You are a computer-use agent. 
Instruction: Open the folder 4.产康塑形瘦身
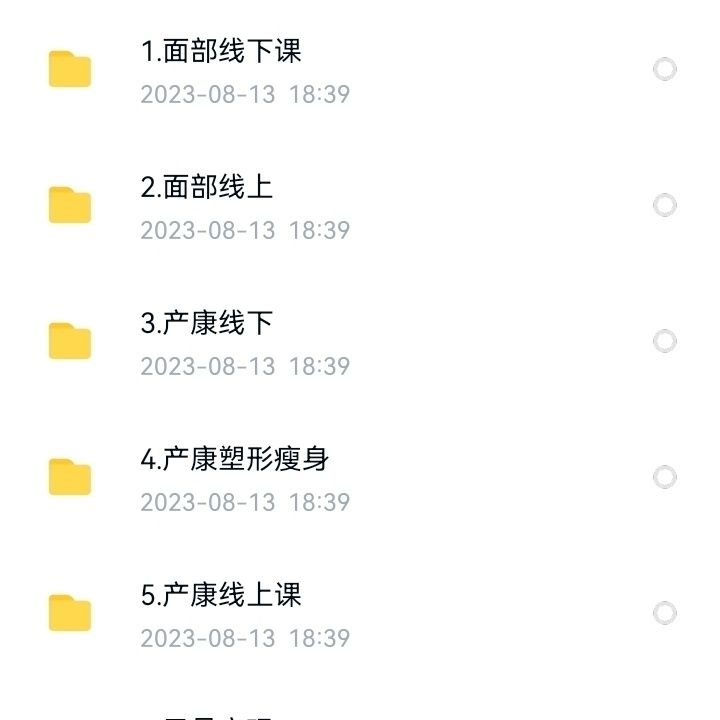point(235,460)
